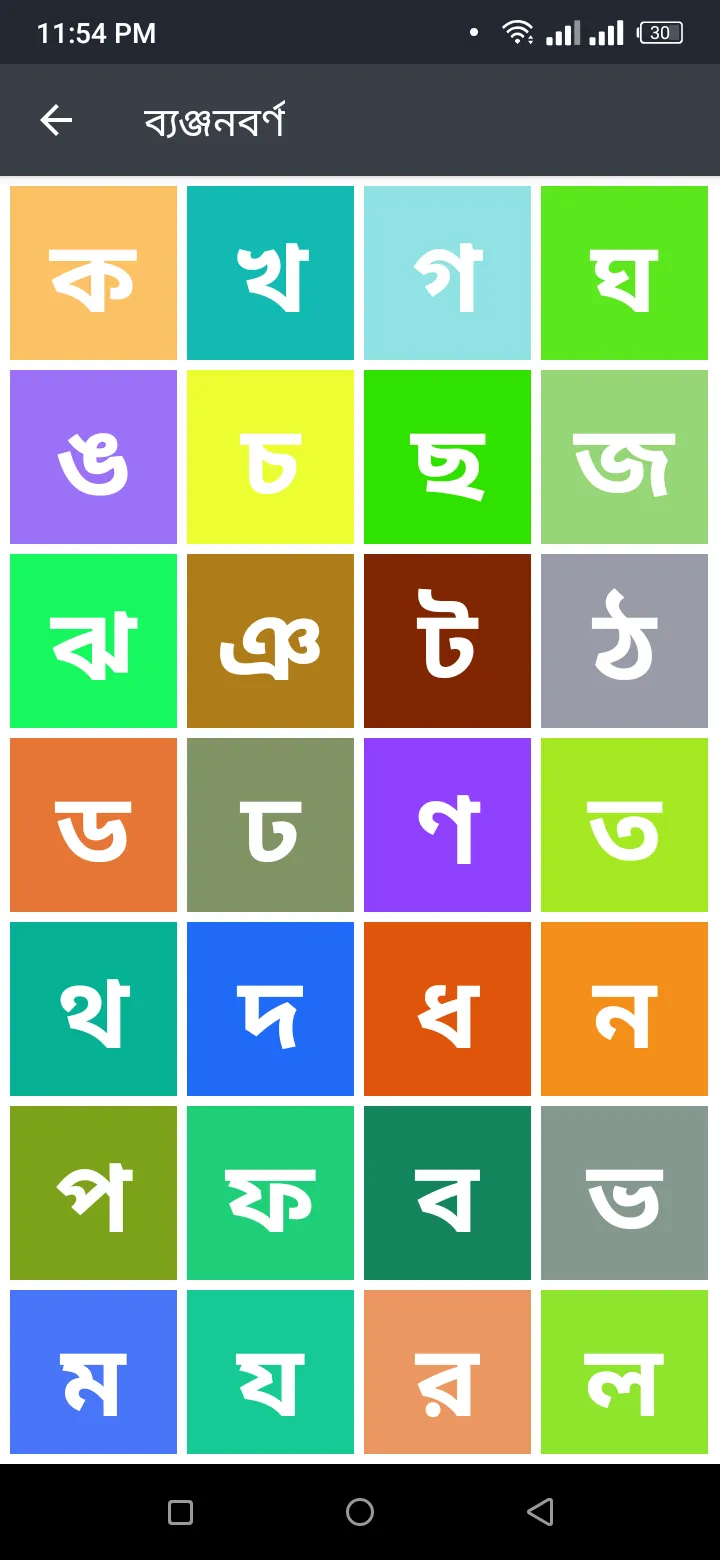
Task: Tap the orange ধ tile
Action: pyautogui.click(x=447, y=1008)
